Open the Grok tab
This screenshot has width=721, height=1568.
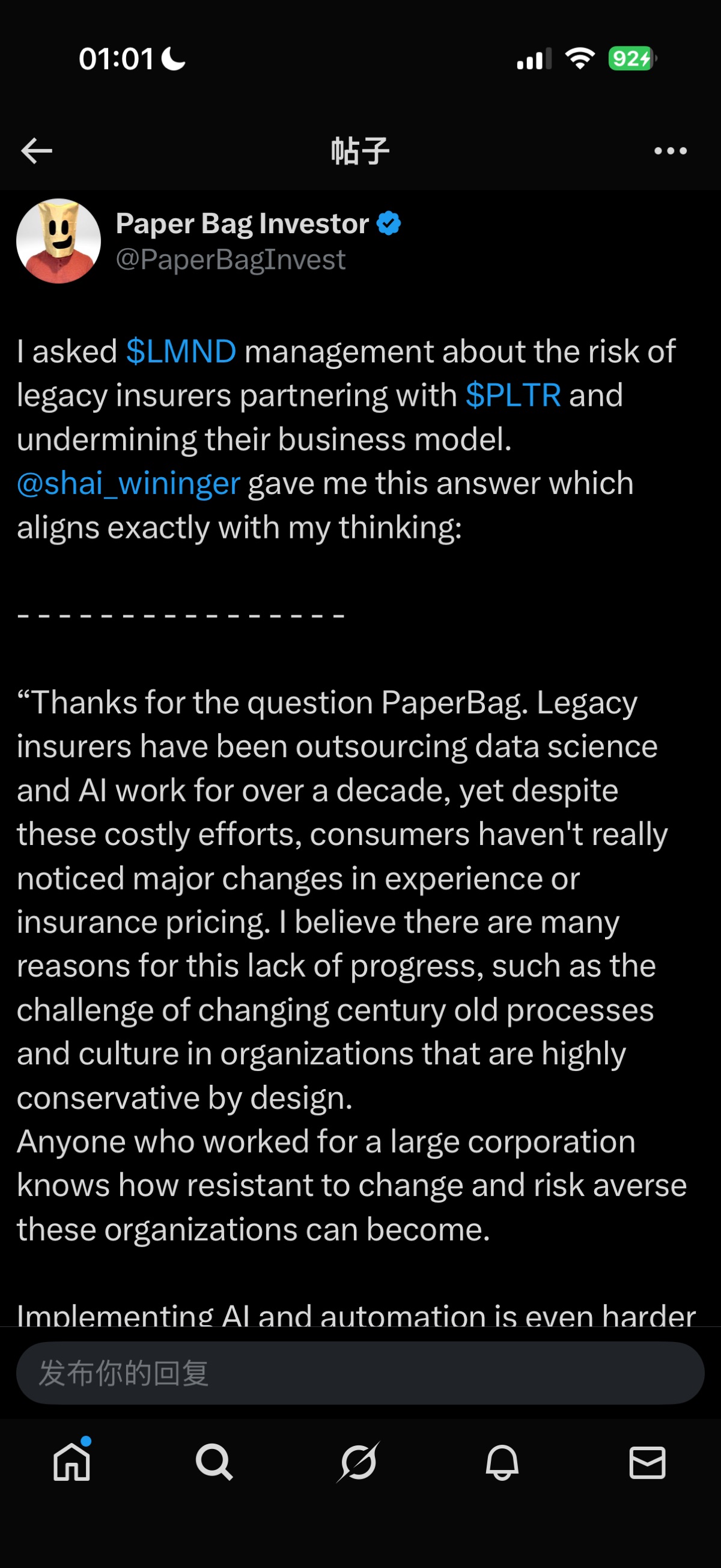[x=358, y=1462]
